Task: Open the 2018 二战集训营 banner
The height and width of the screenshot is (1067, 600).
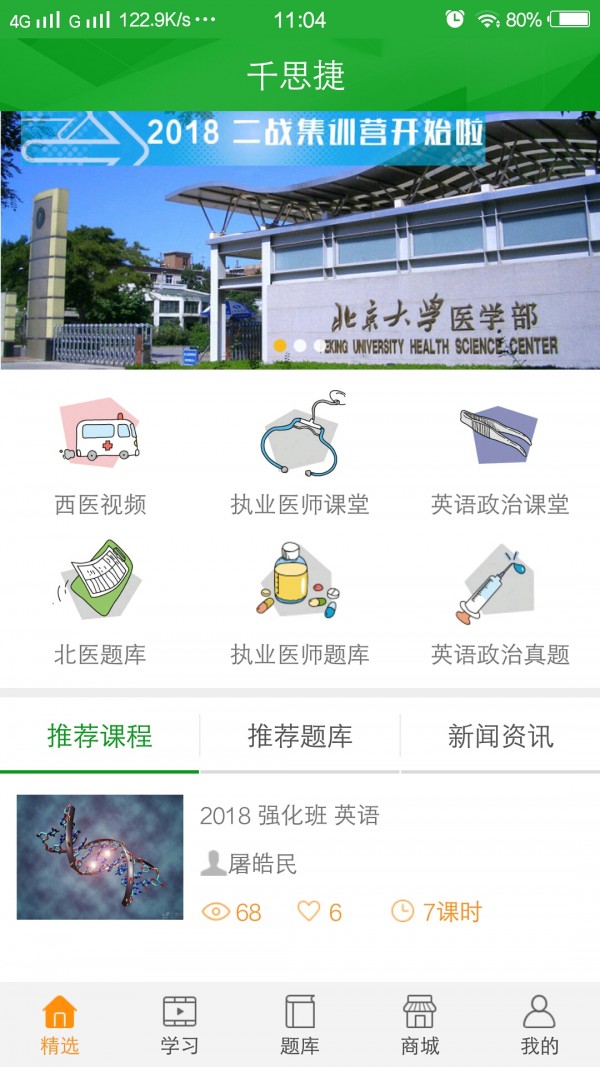Action: click(x=300, y=240)
